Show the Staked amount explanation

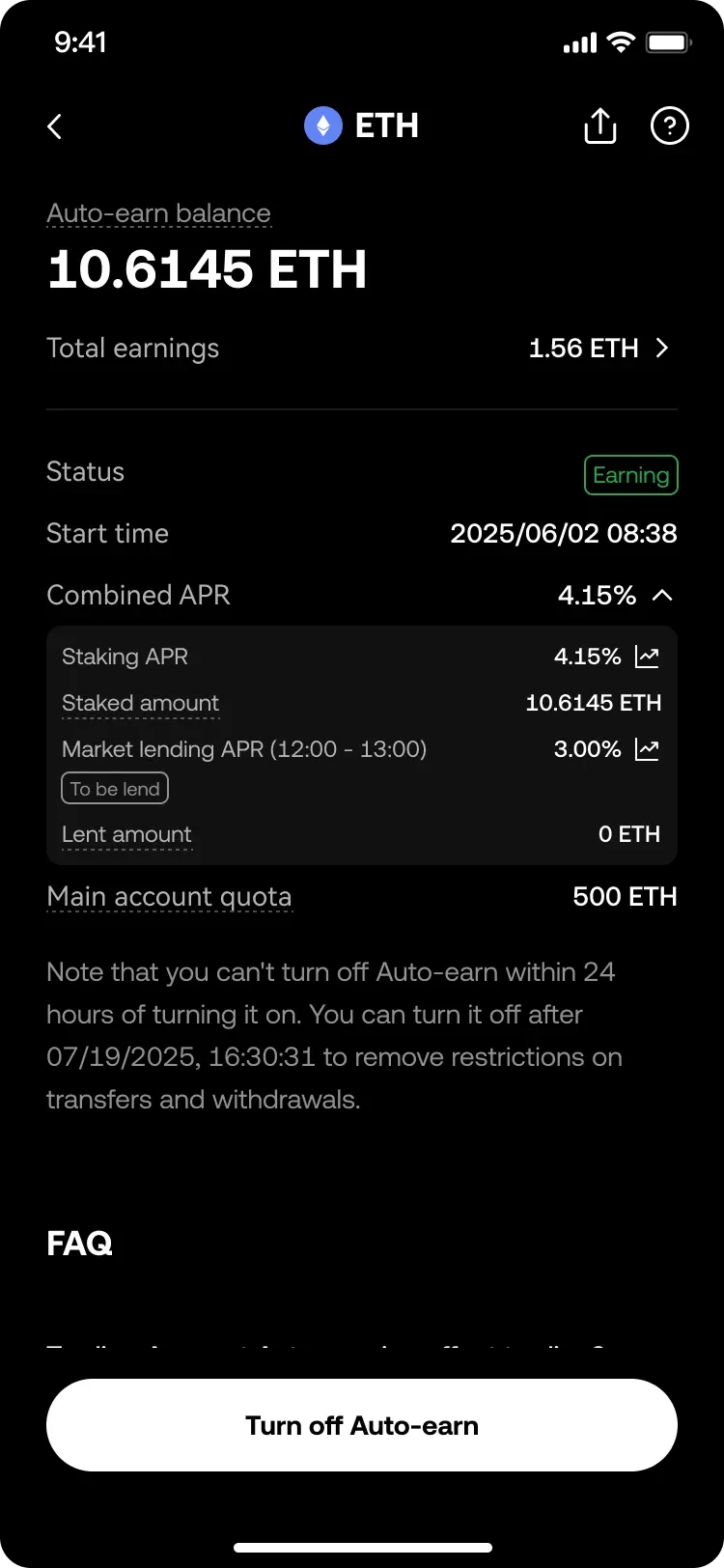pos(141,704)
